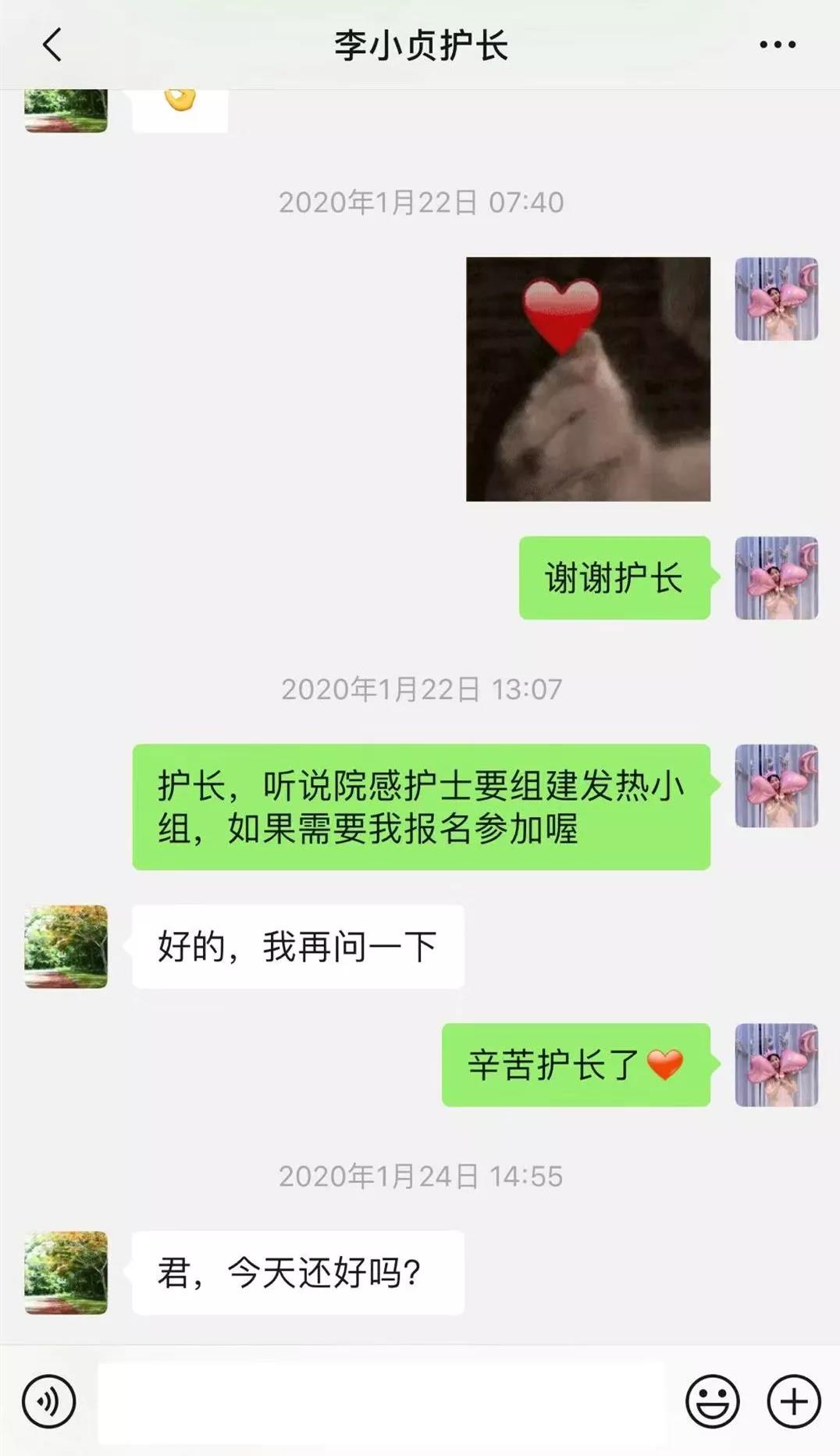
Task: Open the emoji sticker panel
Action: tap(712, 1401)
